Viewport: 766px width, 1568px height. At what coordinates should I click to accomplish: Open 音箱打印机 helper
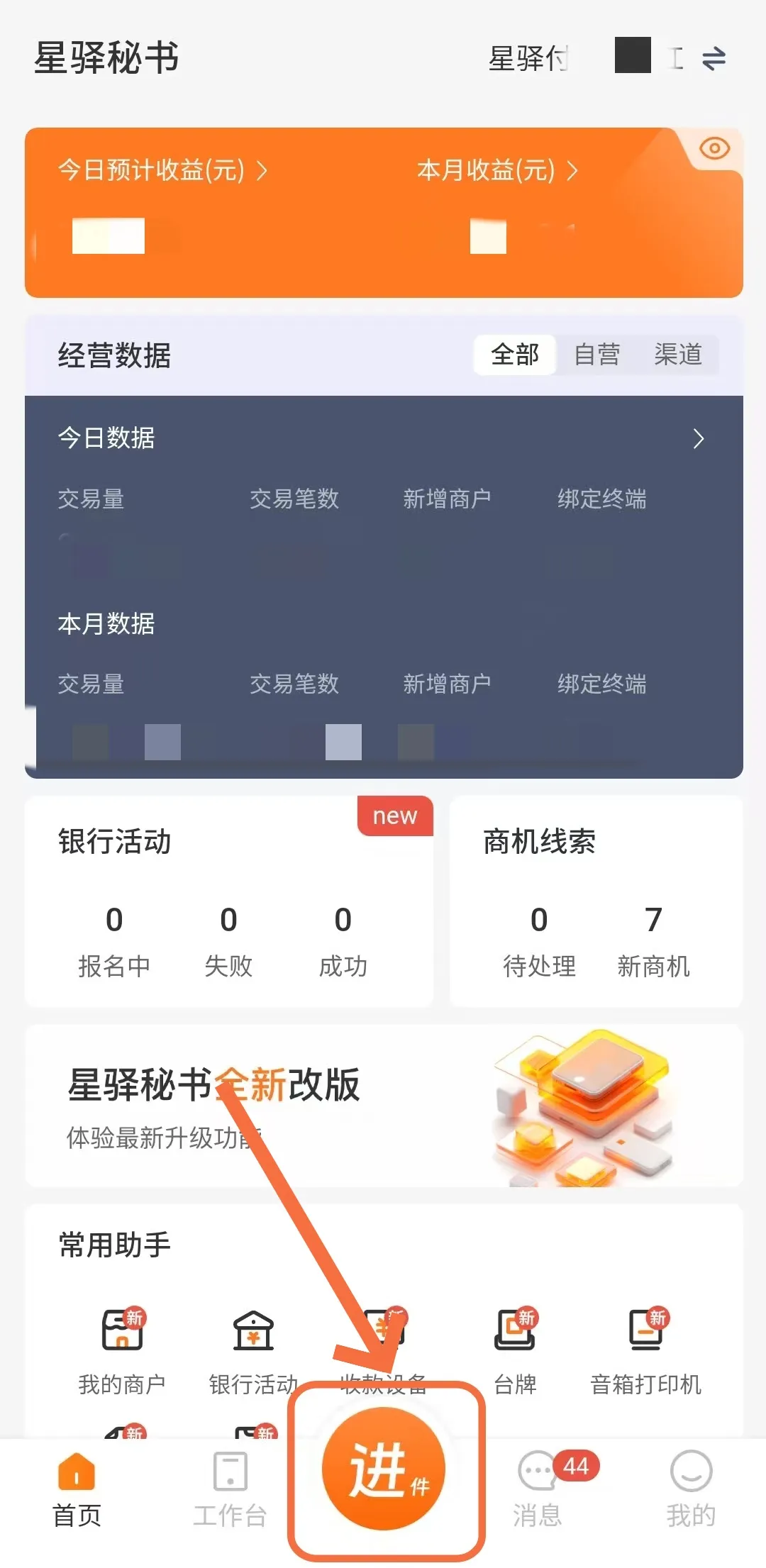[645, 1350]
